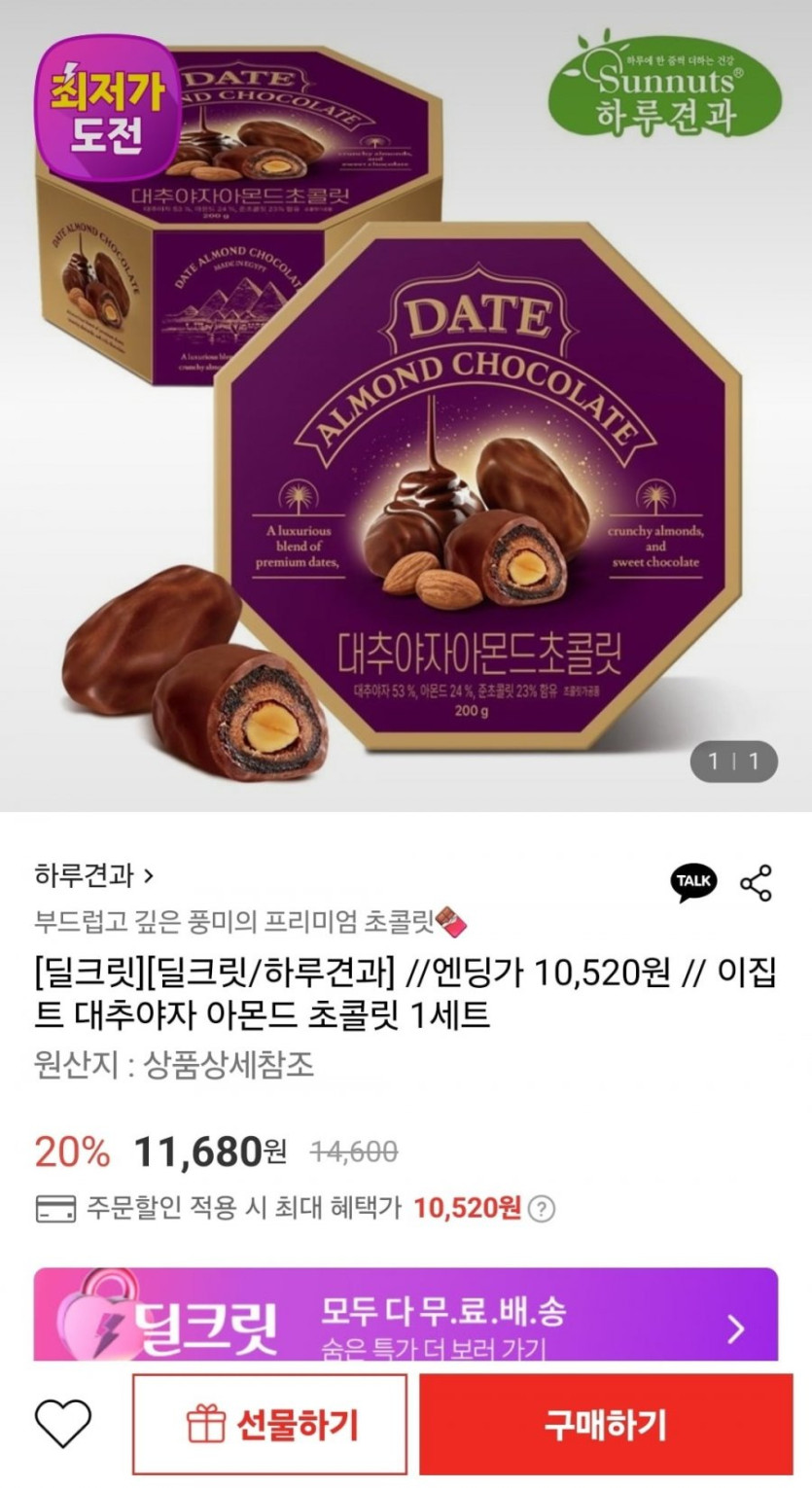Image resolution: width=812 pixels, height=1488 pixels.
Task: Add product to wishlist heart
Action: point(63,1424)
